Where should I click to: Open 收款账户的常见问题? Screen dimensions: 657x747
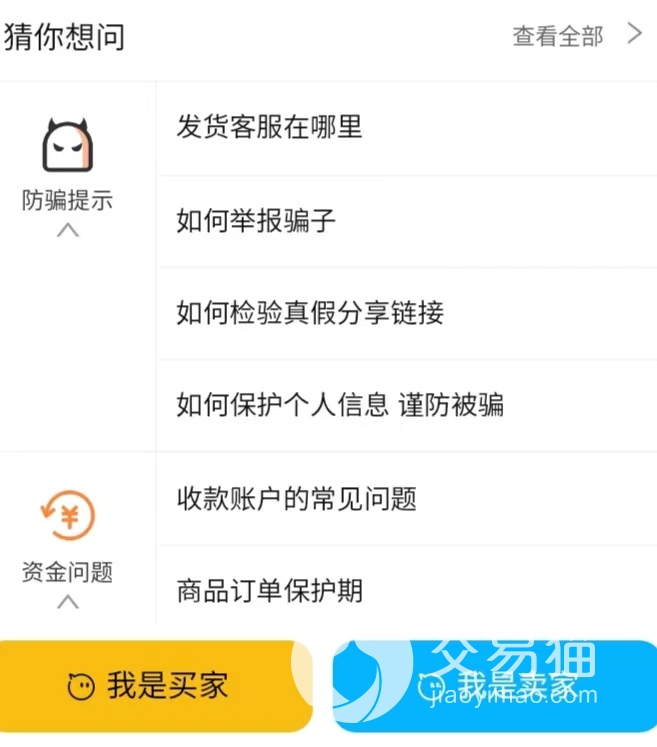coord(296,499)
